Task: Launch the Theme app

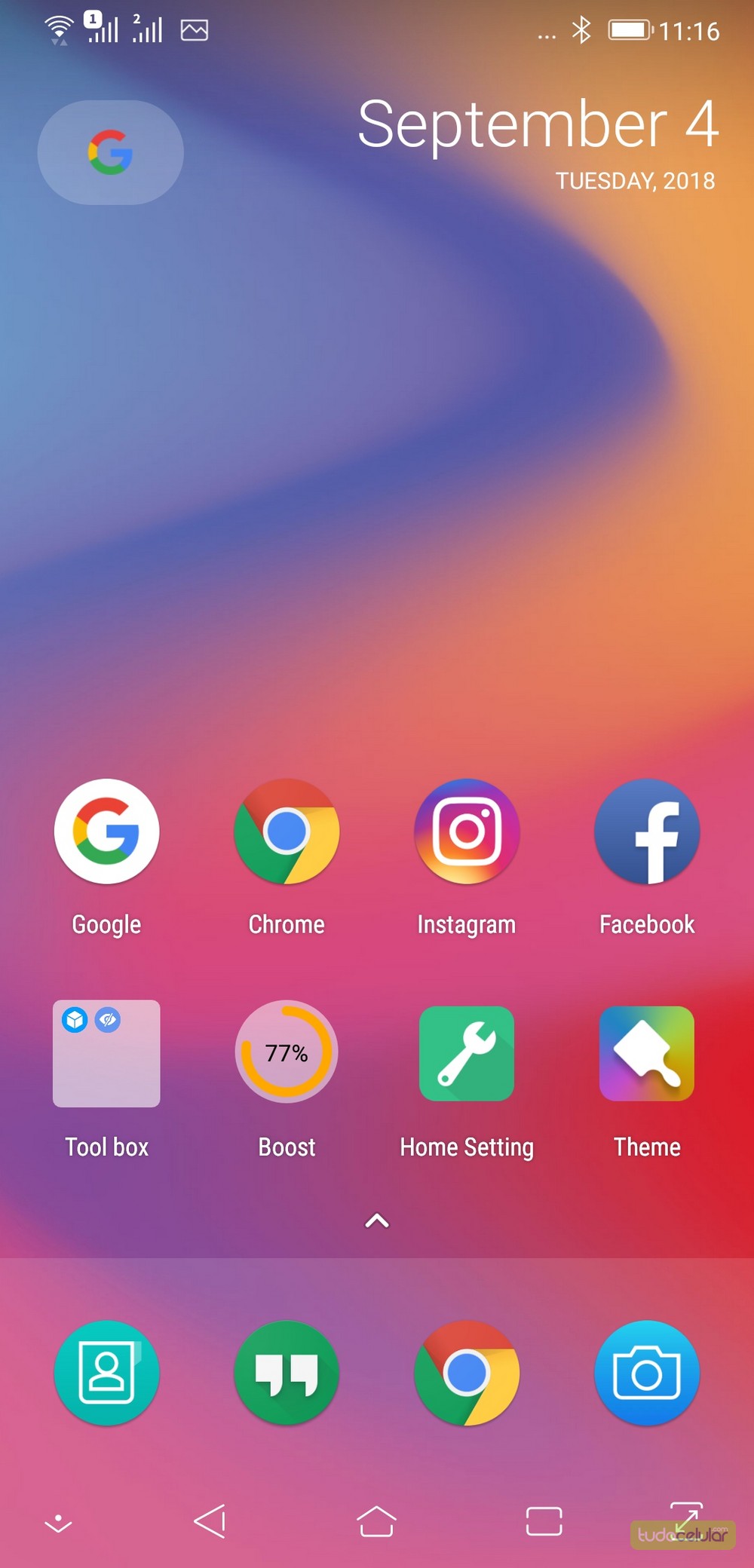Action: (647, 1053)
